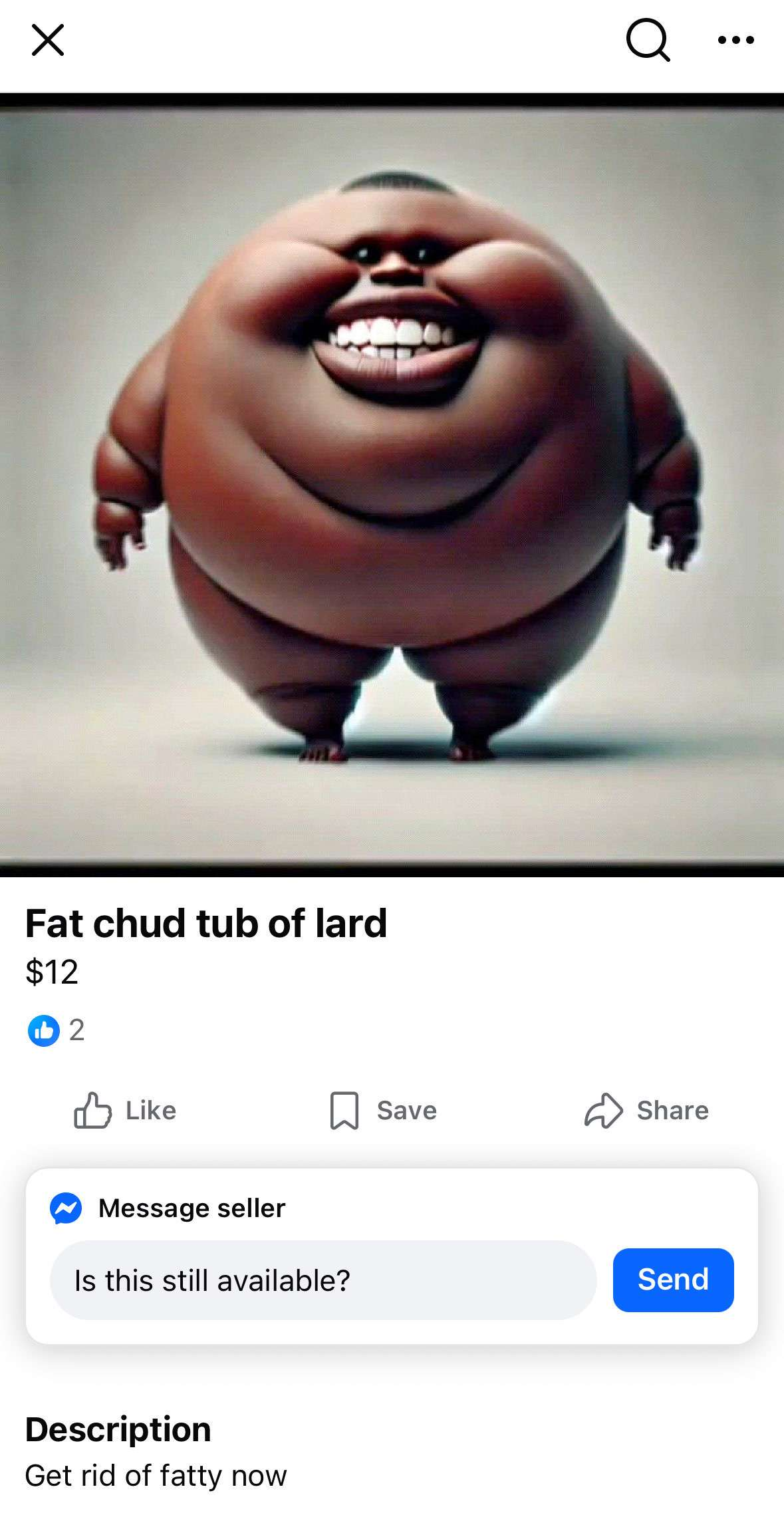Share this listing
Viewport: 784px width, 1529px height.
point(646,1111)
